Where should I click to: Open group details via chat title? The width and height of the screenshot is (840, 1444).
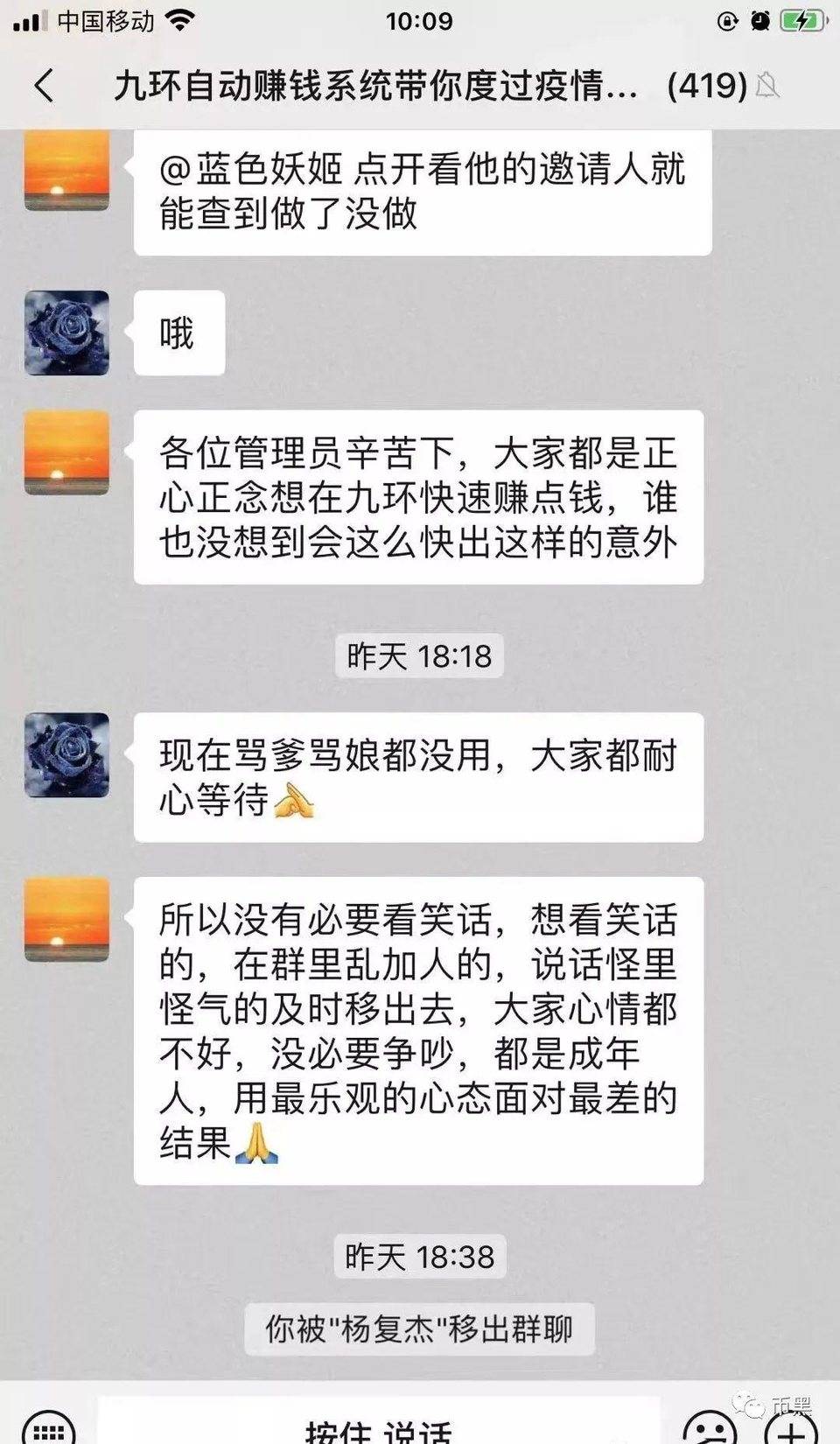[x=376, y=88]
